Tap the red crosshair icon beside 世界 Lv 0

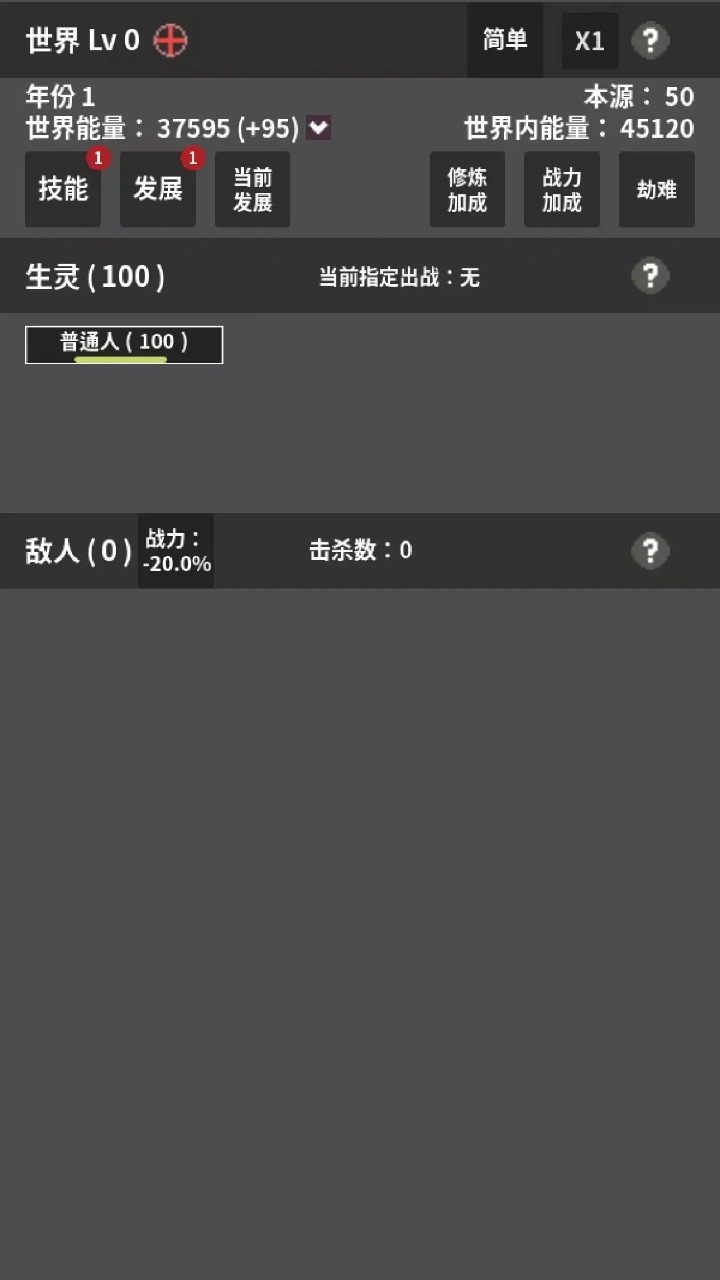click(x=171, y=41)
